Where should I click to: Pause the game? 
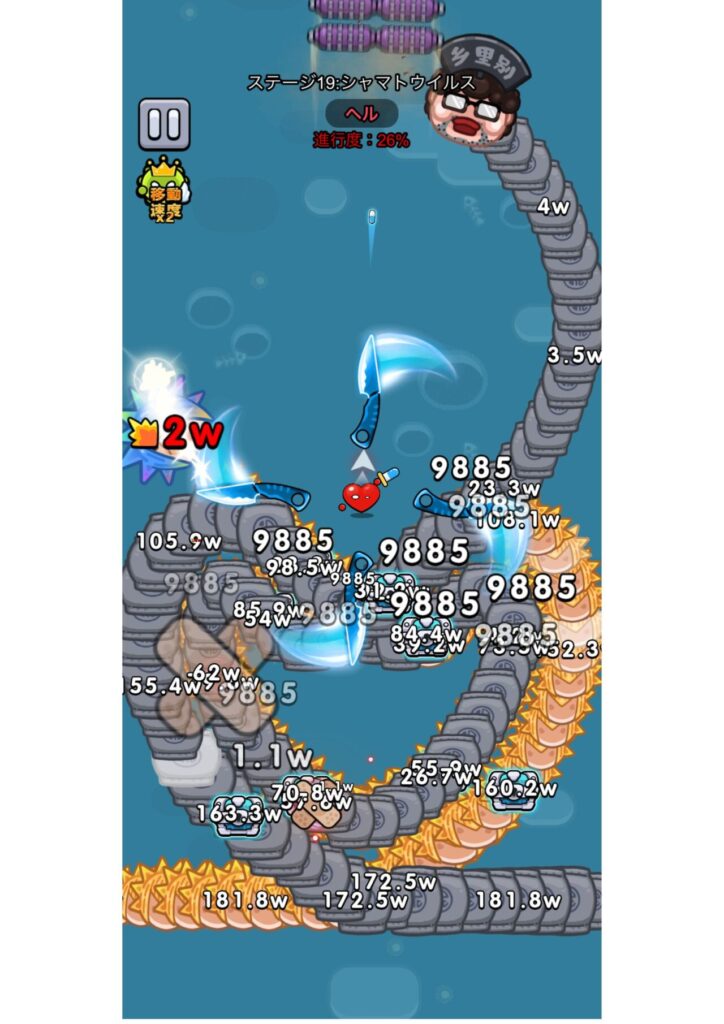point(164,124)
